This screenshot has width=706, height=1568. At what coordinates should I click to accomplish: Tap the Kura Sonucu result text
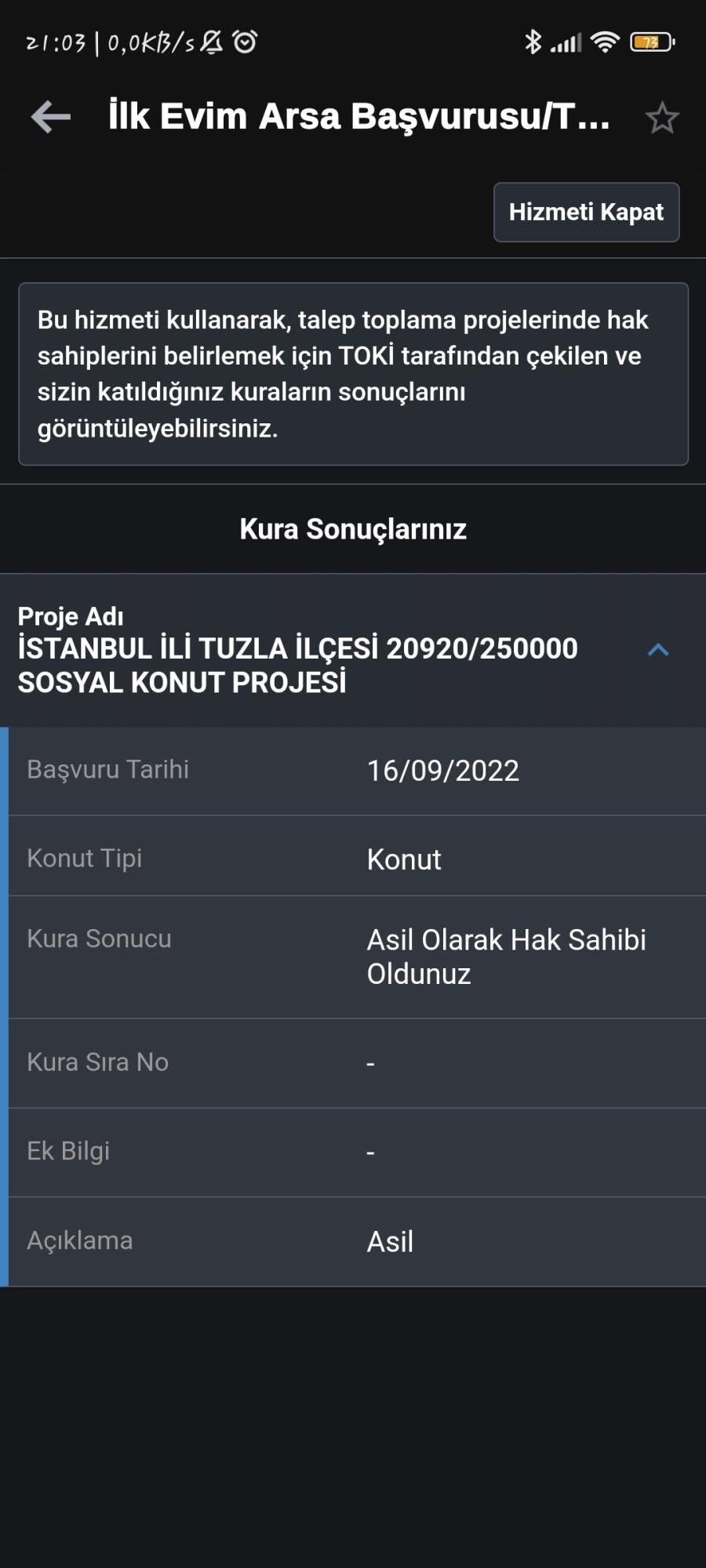point(507,956)
